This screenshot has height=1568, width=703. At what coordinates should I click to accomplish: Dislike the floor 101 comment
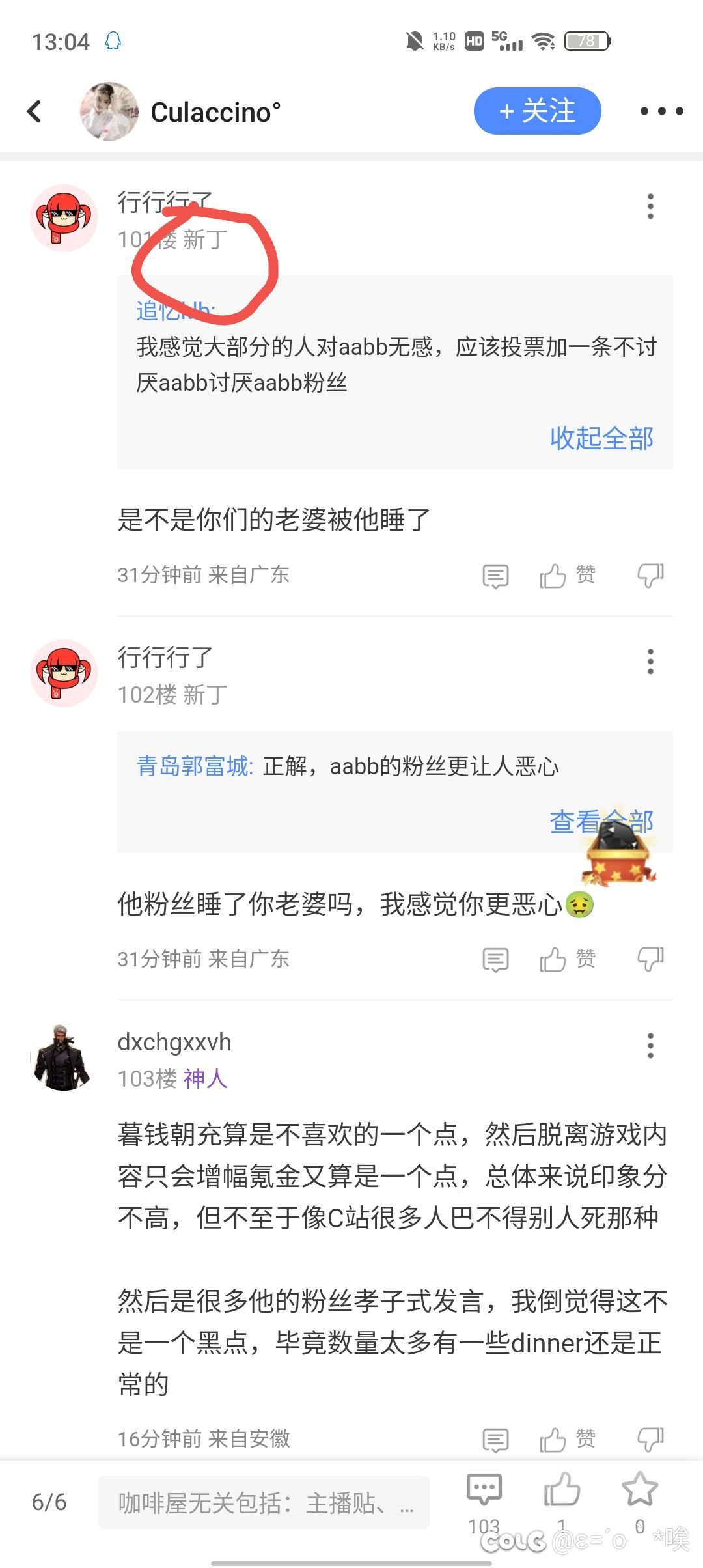tap(650, 575)
